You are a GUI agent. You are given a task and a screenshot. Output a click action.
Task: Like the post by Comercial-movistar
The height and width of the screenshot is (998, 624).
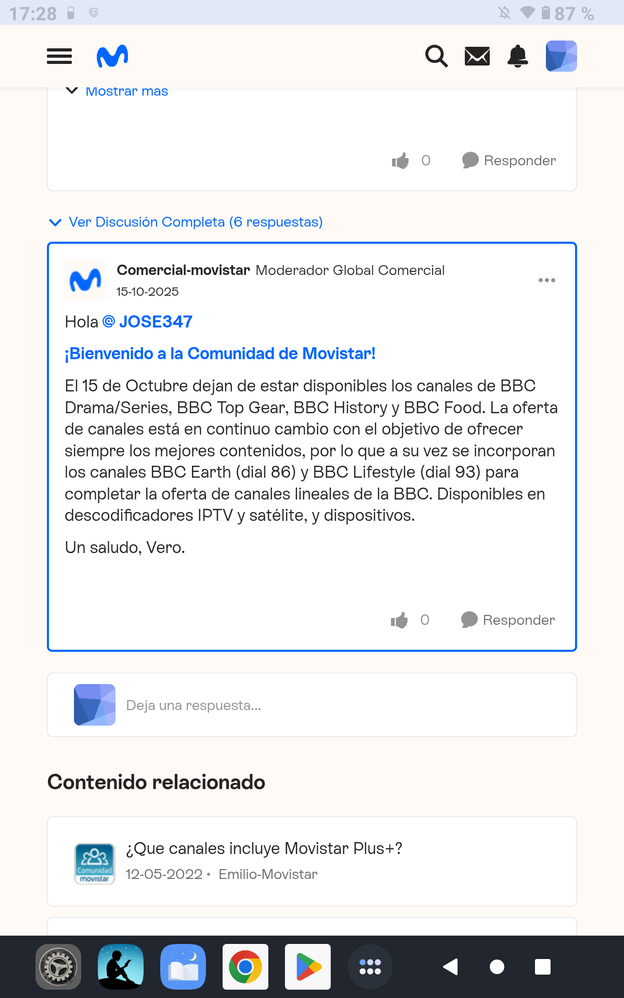click(400, 621)
